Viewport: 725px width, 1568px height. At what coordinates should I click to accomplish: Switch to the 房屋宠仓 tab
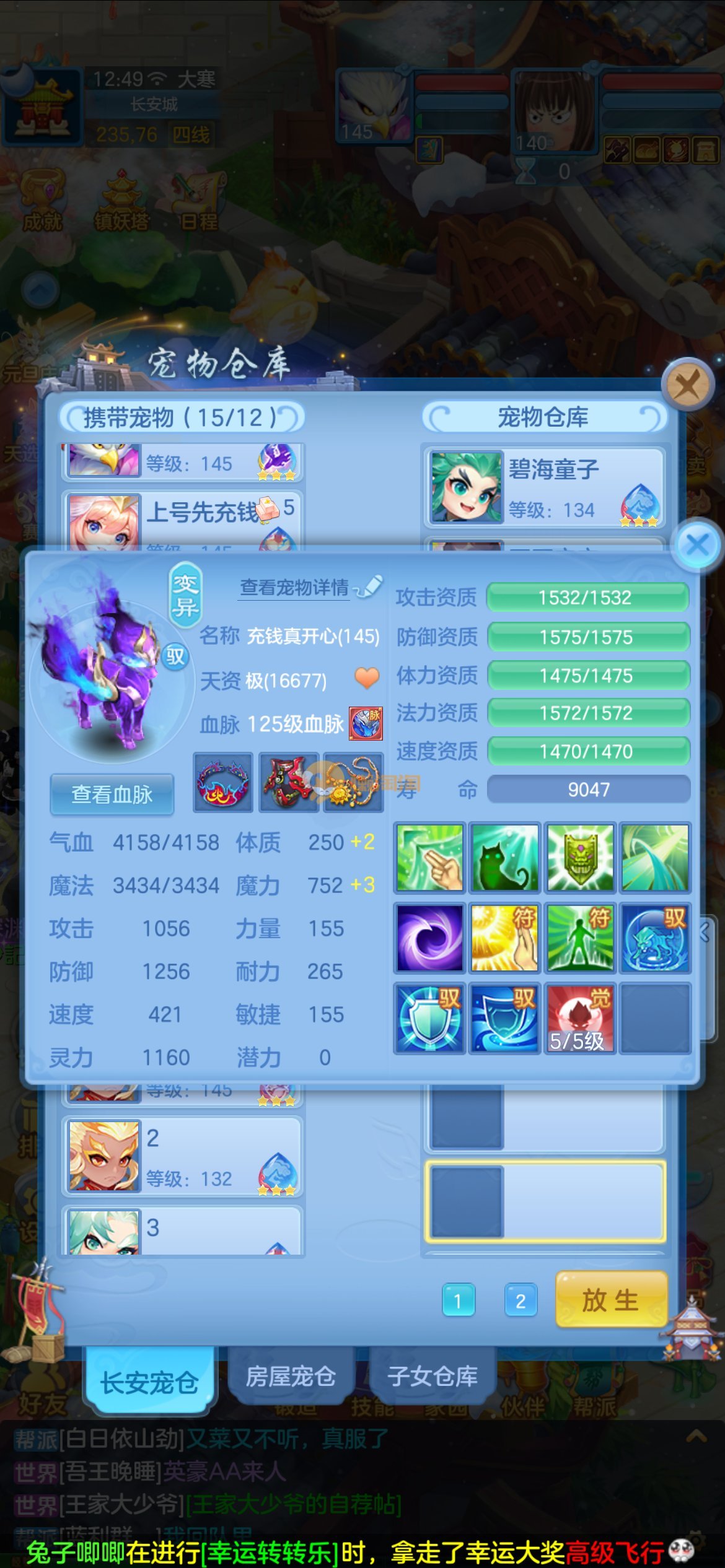[291, 1377]
